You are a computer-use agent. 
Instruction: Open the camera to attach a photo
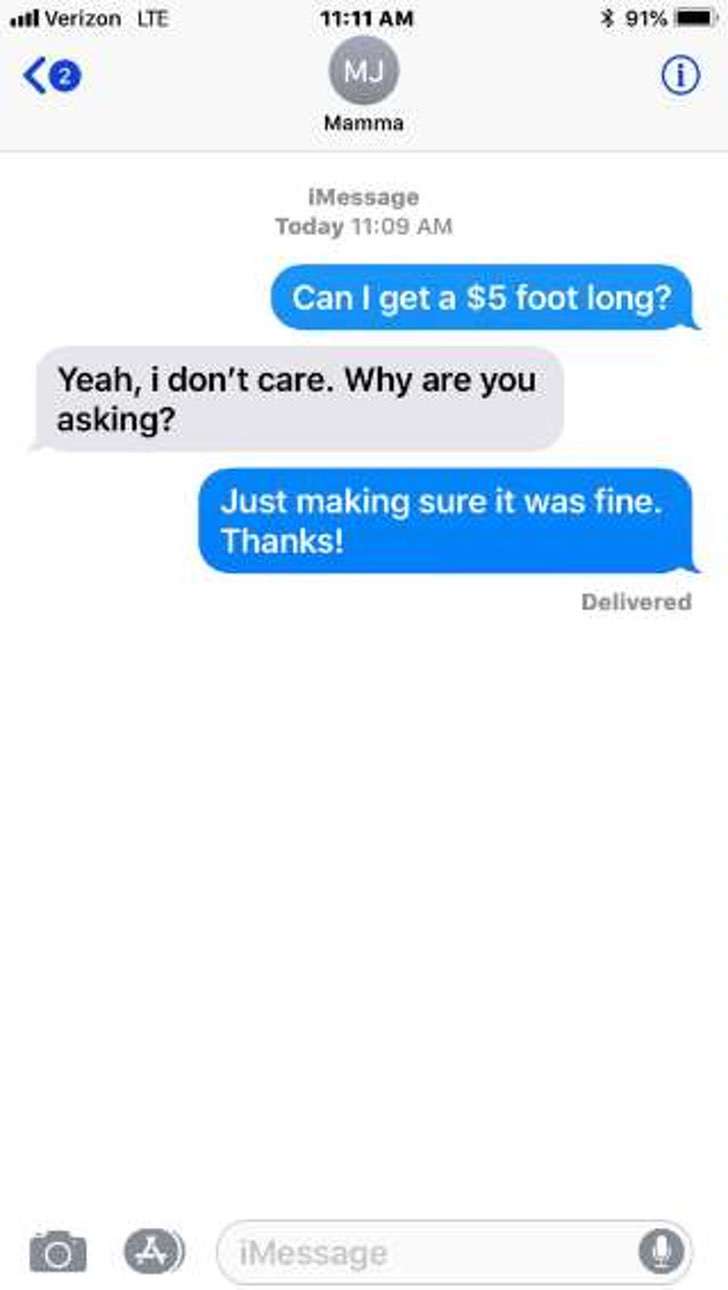(58, 1251)
